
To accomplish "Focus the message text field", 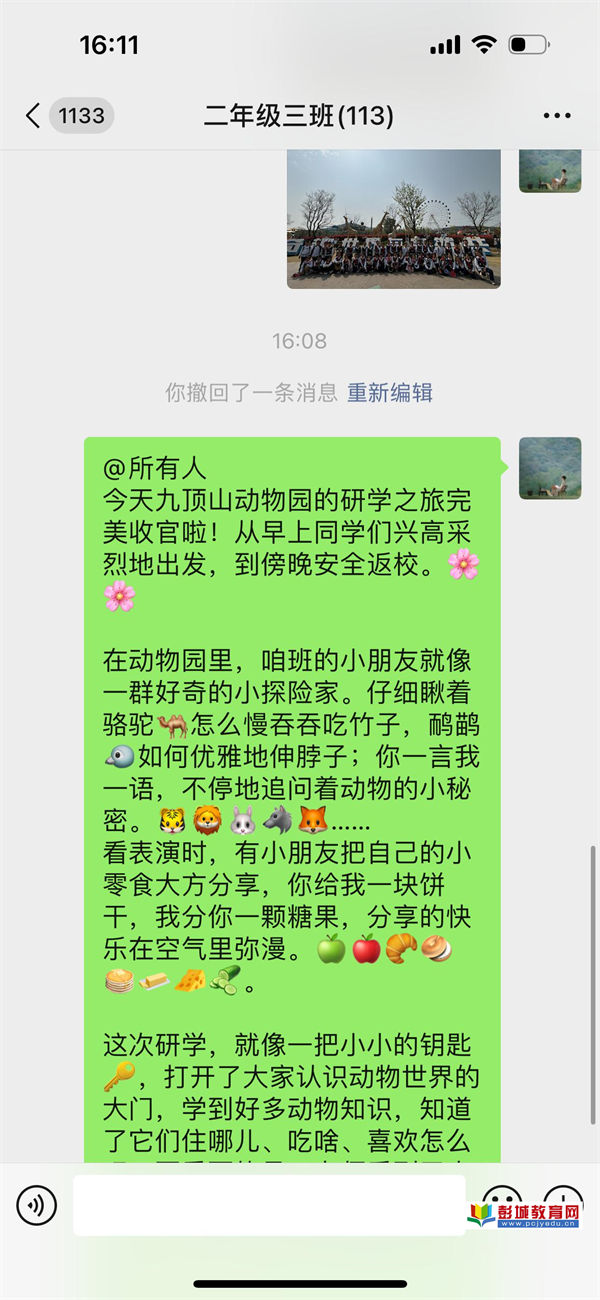I will [x=268, y=1205].
